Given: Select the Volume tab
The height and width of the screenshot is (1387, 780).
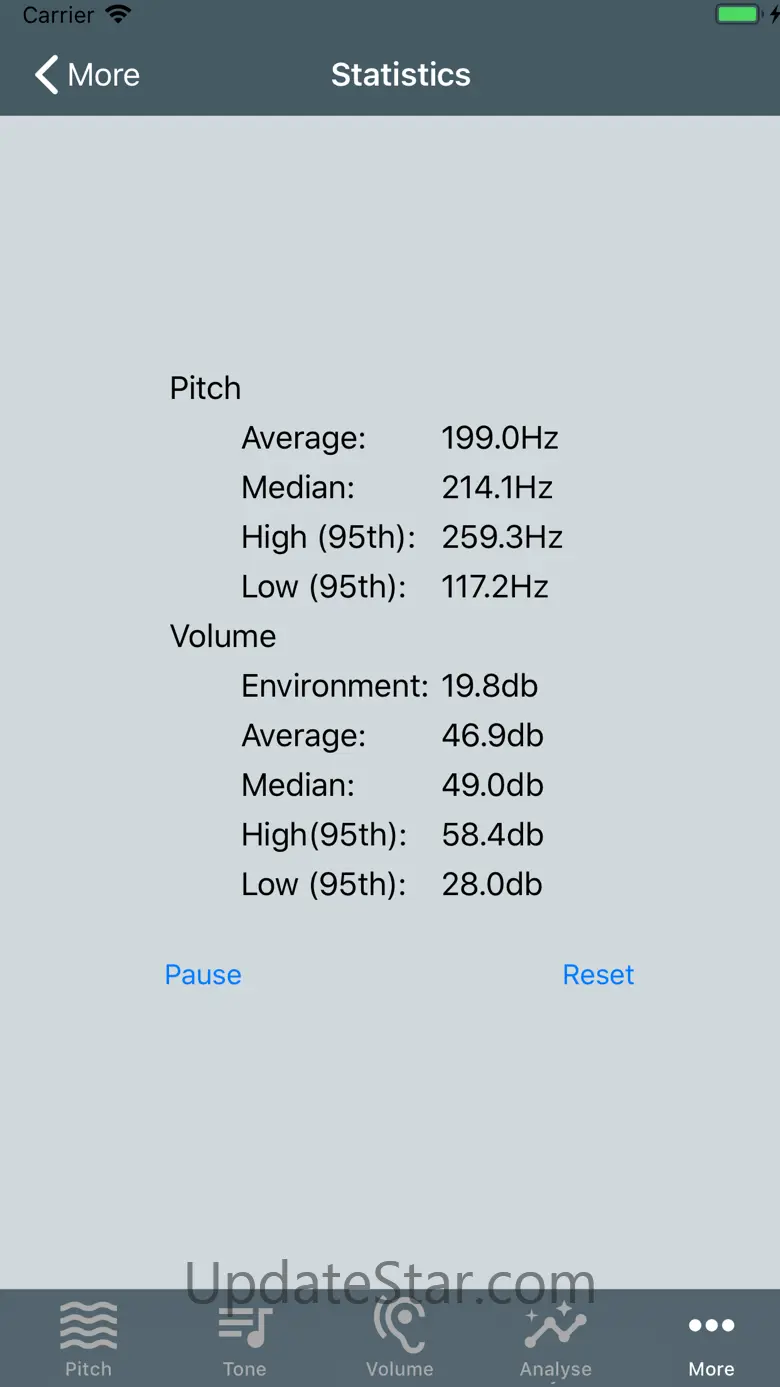Looking at the screenshot, I should click(399, 1340).
